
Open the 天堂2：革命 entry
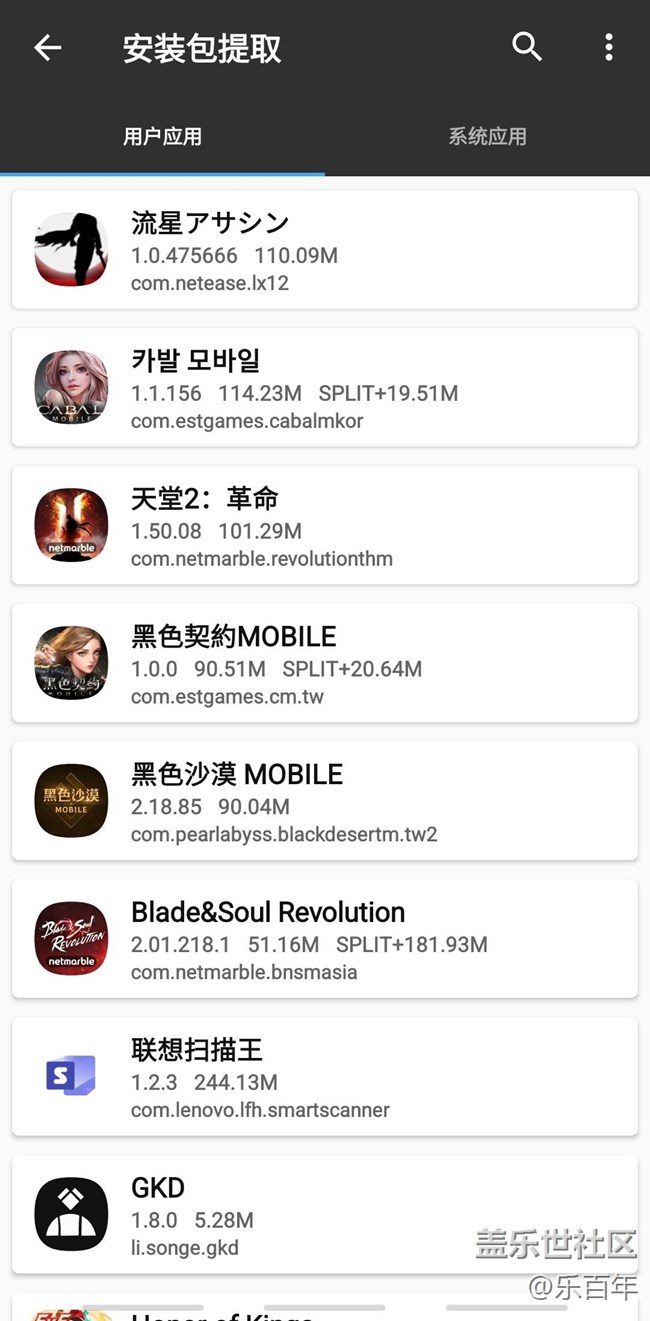click(325, 526)
